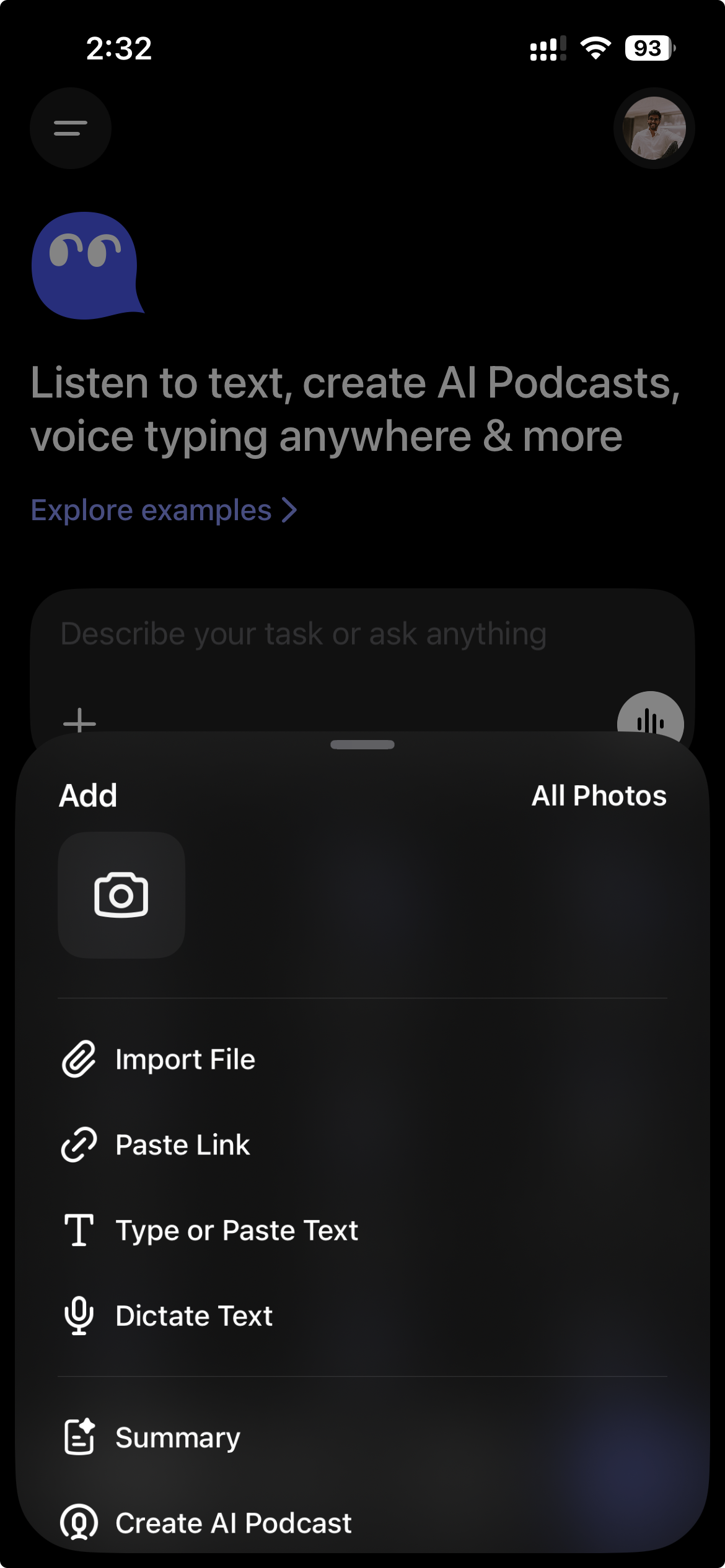Select Import File
Viewport: 725px width, 1568px height.
tap(362, 1059)
